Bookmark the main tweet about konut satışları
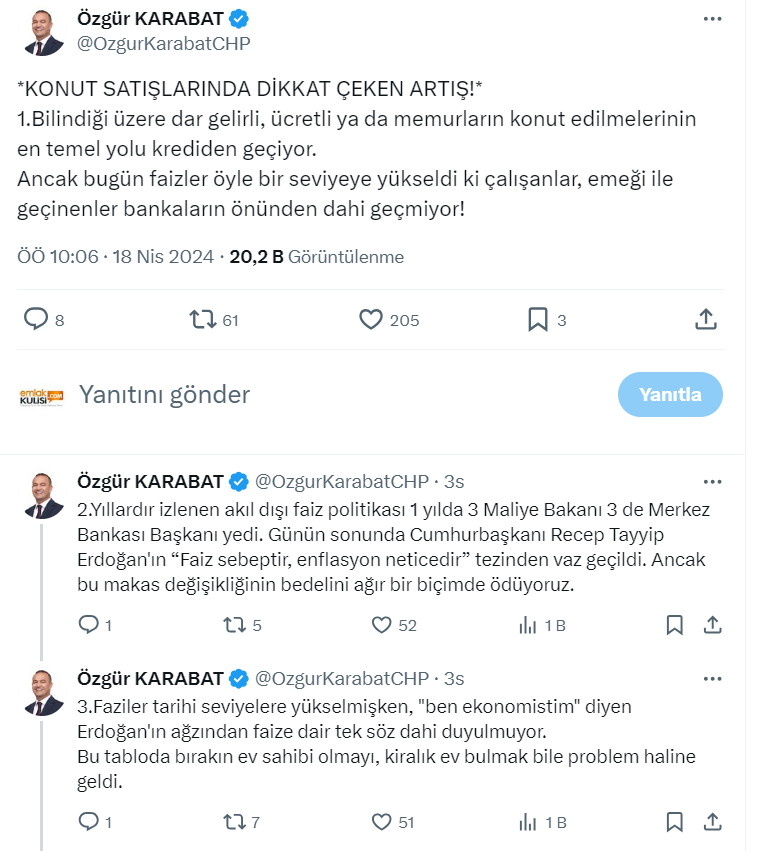 (537, 319)
